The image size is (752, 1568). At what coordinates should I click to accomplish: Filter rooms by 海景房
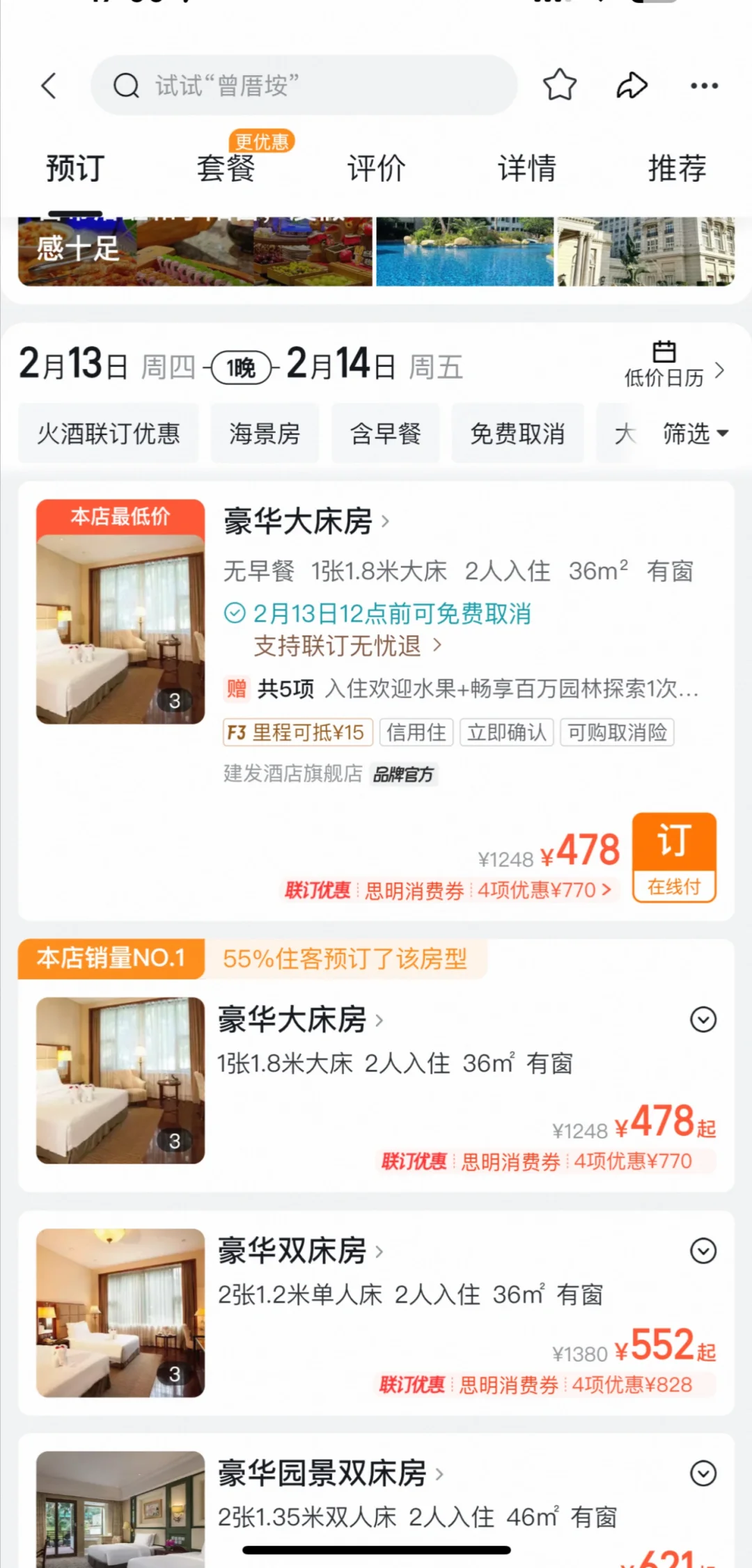click(x=265, y=434)
